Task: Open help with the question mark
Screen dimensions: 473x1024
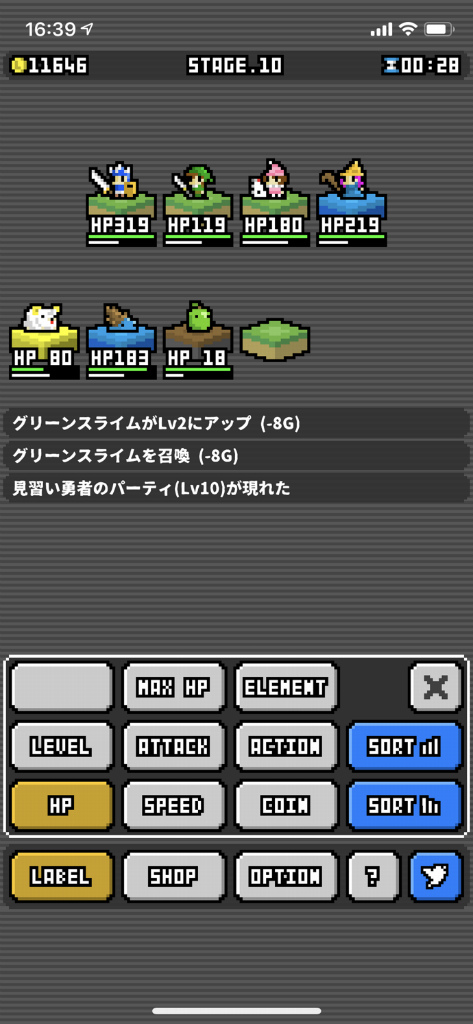Action: pos(373,876)
